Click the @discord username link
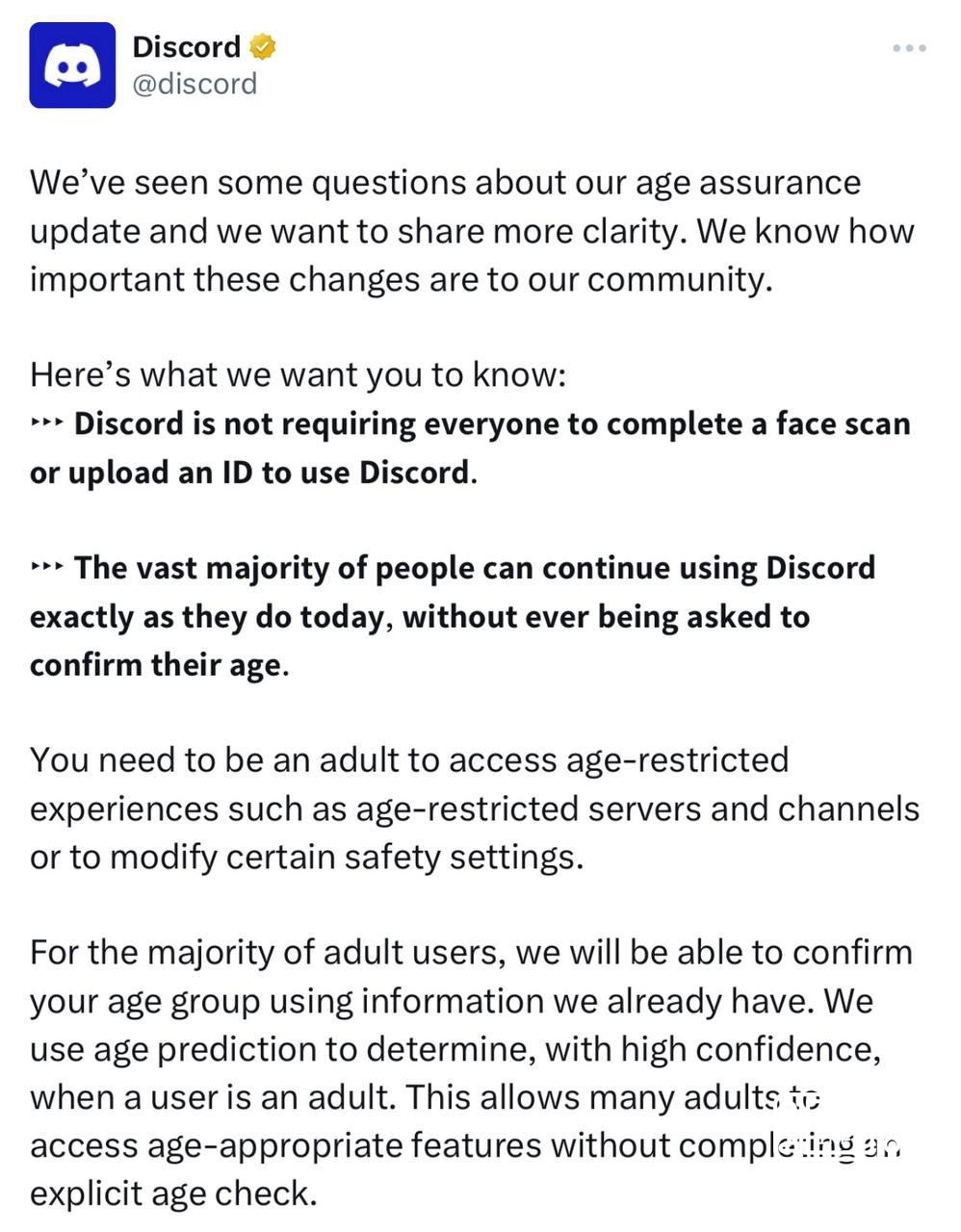 [x=195, y=85]
